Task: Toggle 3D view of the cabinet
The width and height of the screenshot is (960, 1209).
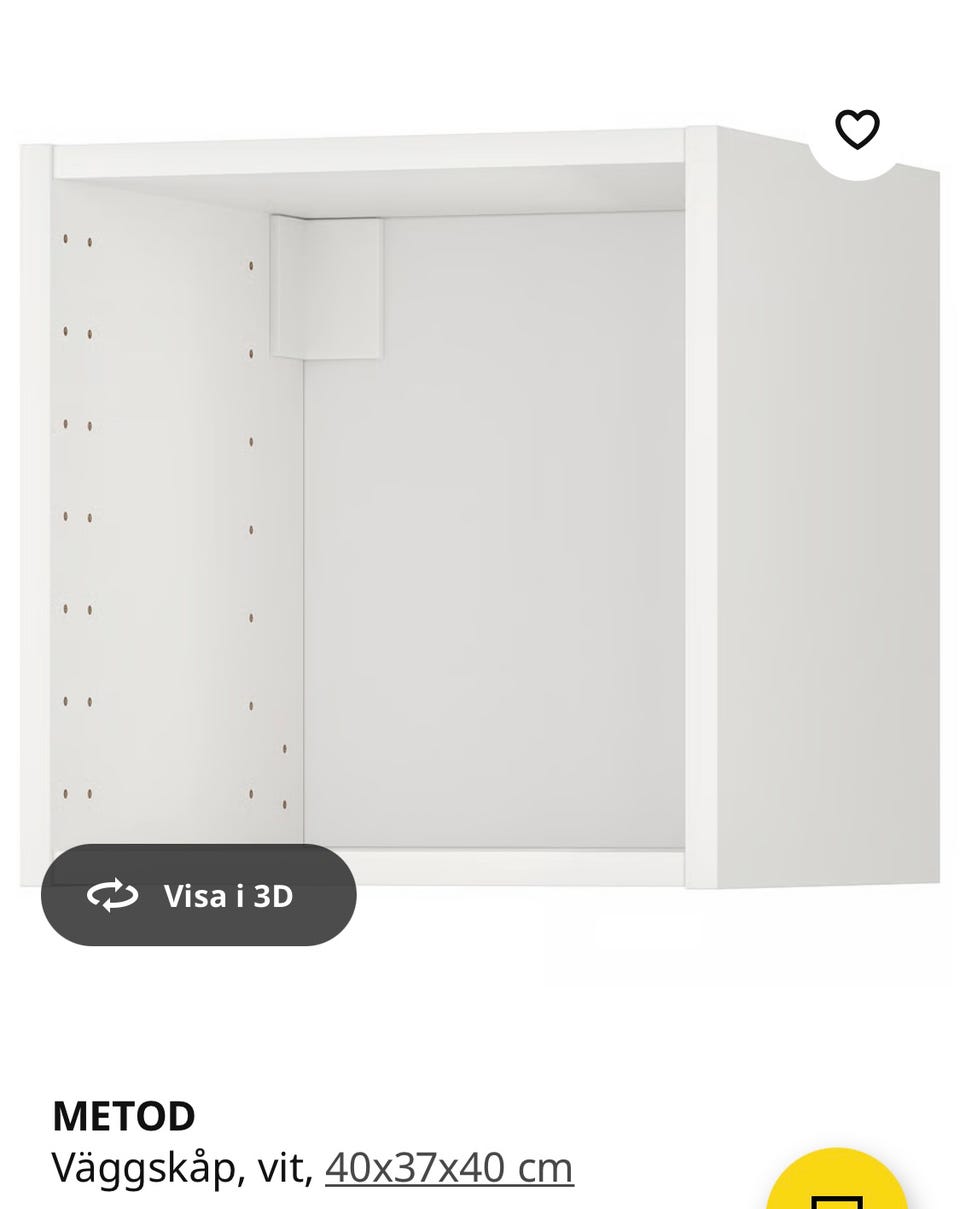Action: [x=198, y=896]
